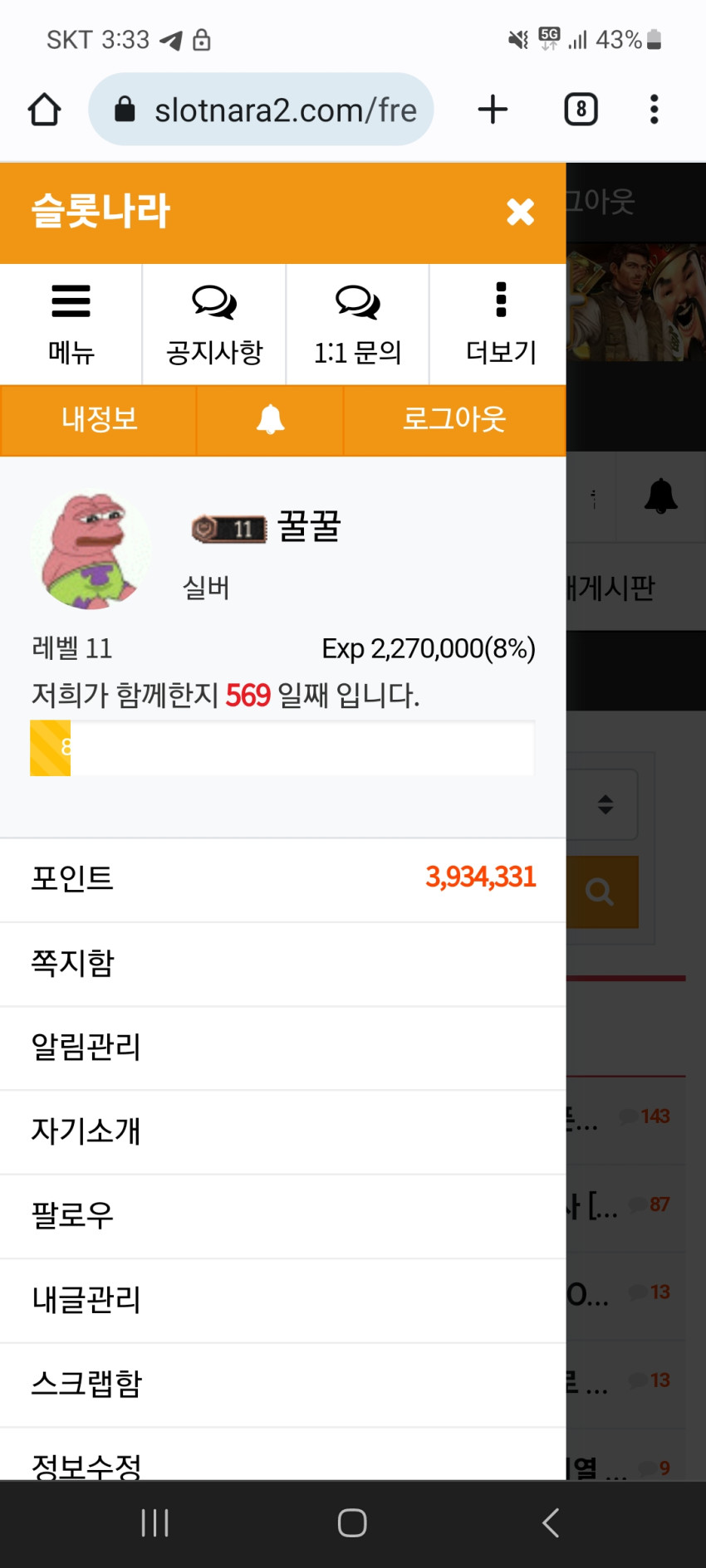Open 쪽지함 message box

click(283, 964)
